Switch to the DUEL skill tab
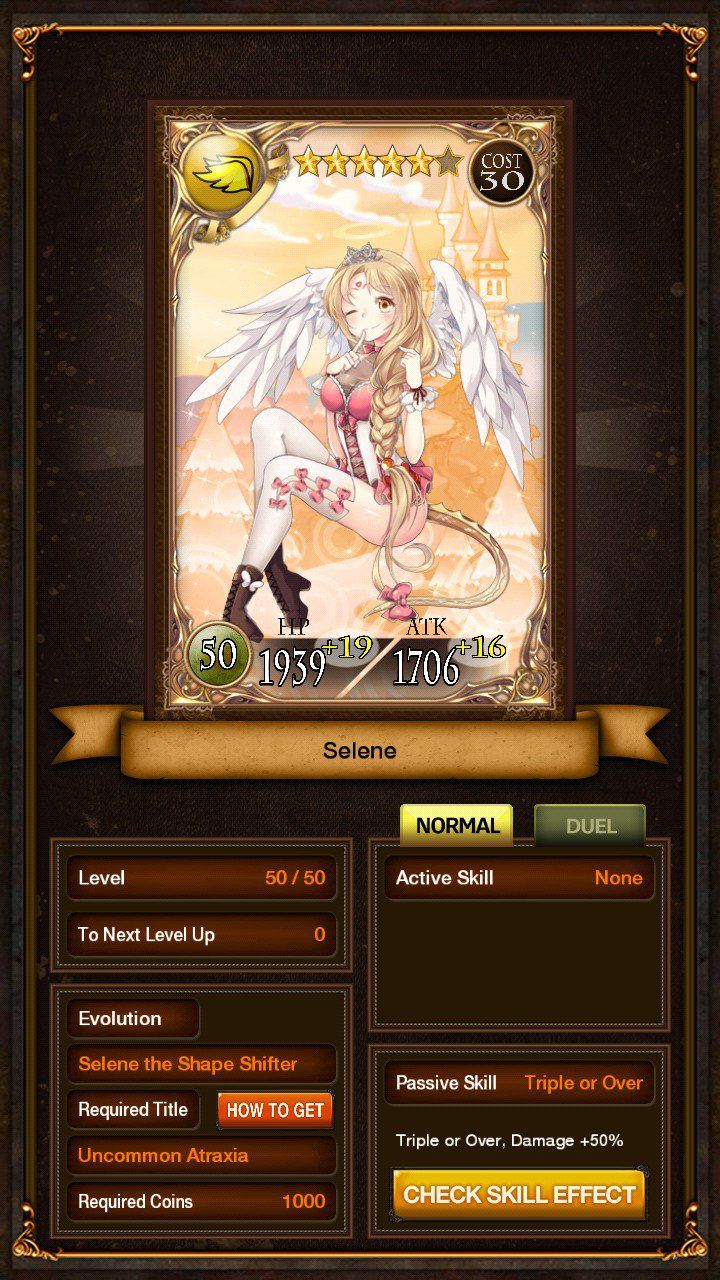 [x=590, y=826]
